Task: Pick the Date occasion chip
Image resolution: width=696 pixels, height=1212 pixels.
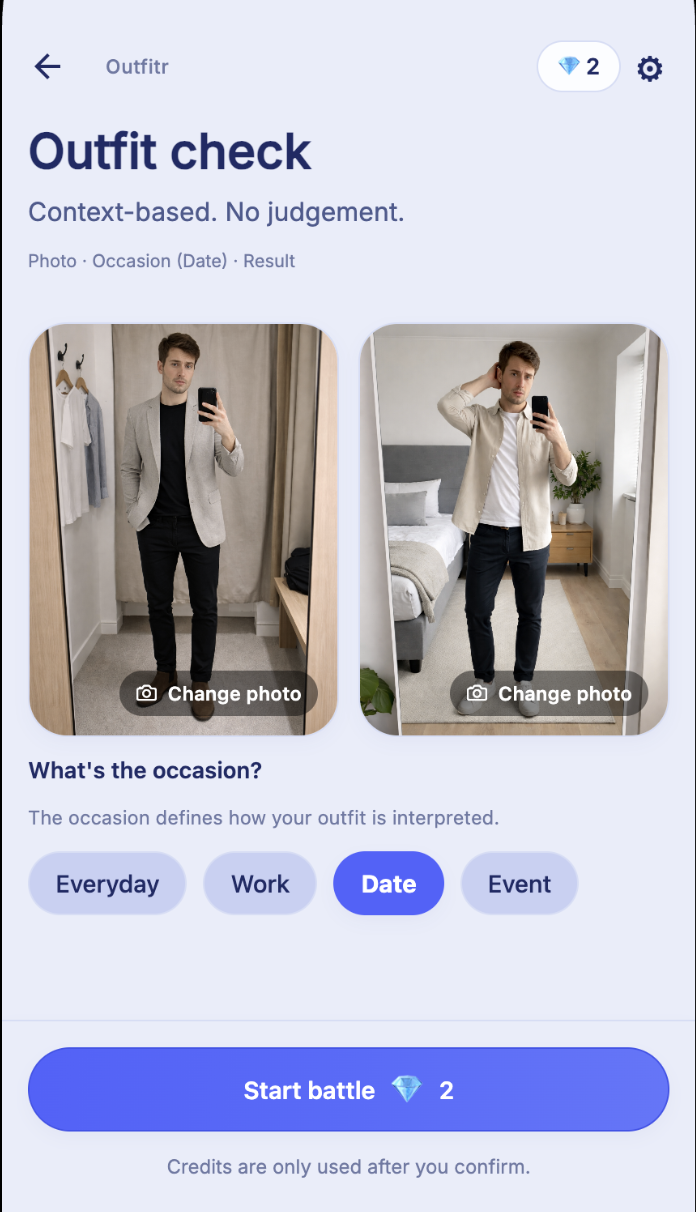Action: click(388, 884)
